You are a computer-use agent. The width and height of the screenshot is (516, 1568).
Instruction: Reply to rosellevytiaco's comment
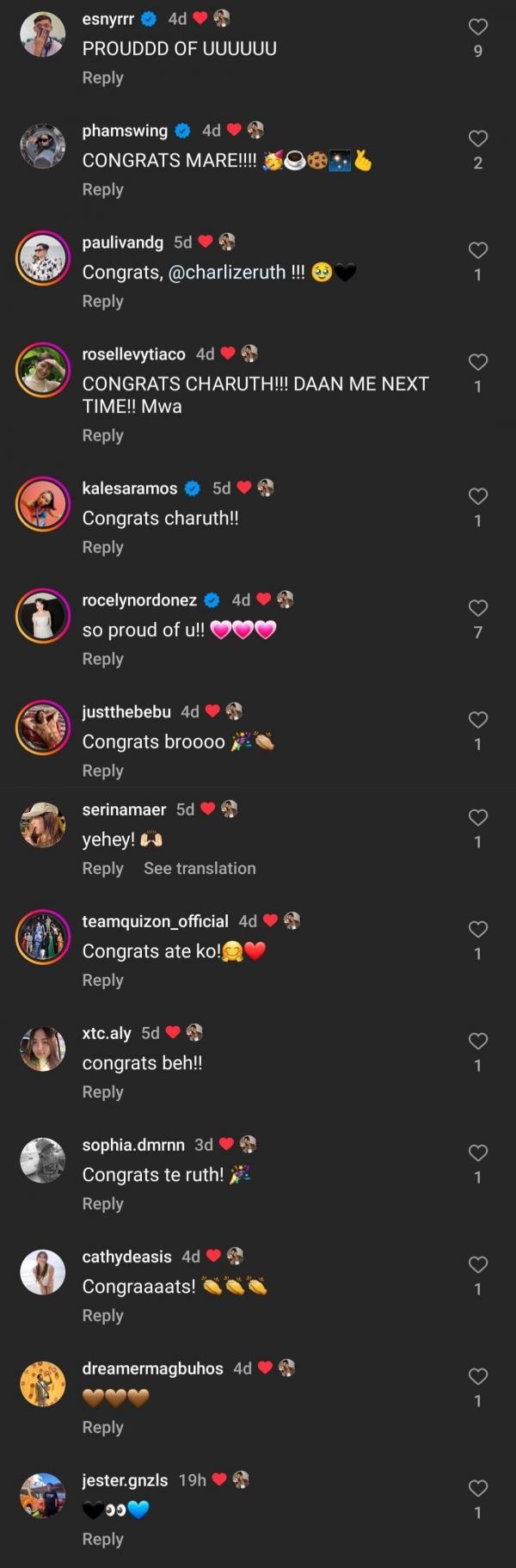(x=102, y=435)
